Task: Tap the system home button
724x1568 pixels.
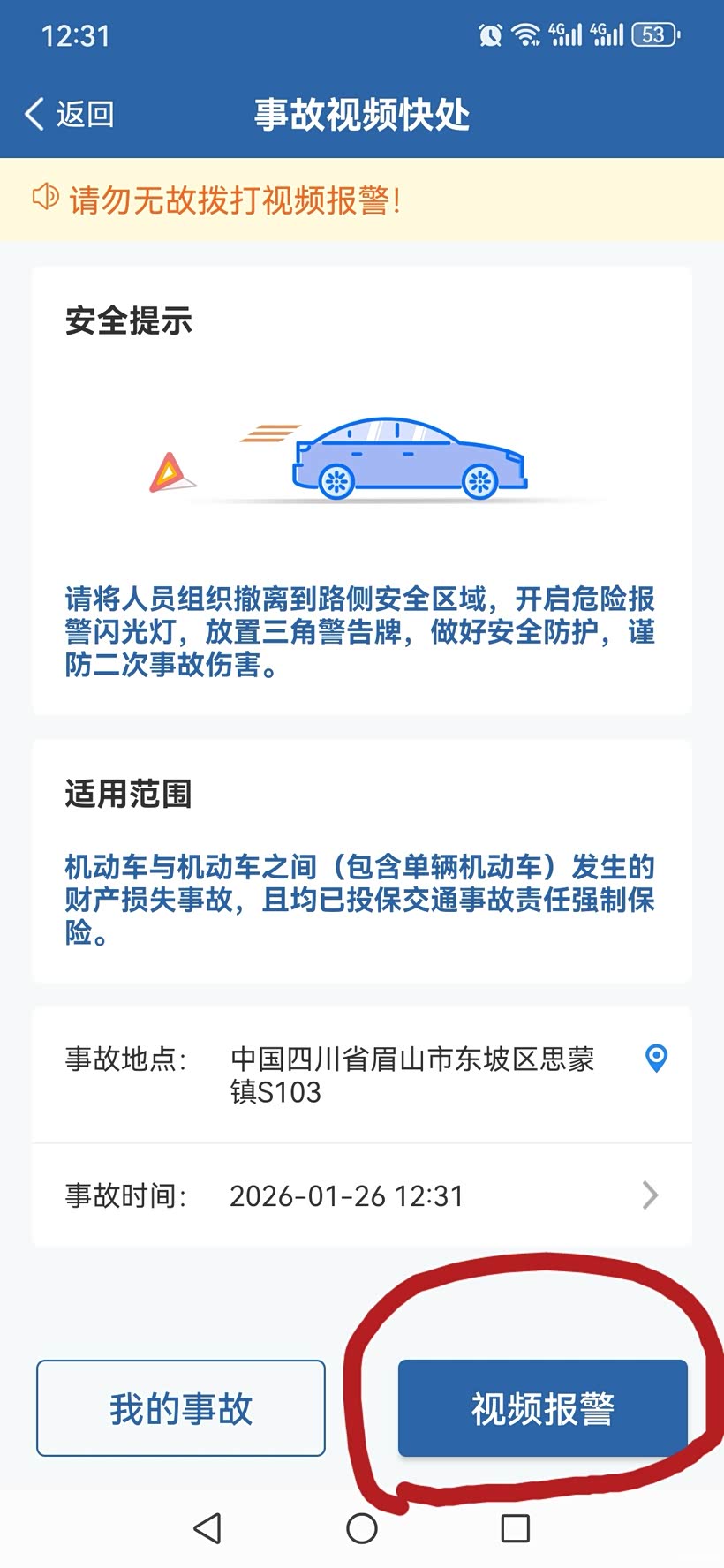Action: [x=362, y=1528]
